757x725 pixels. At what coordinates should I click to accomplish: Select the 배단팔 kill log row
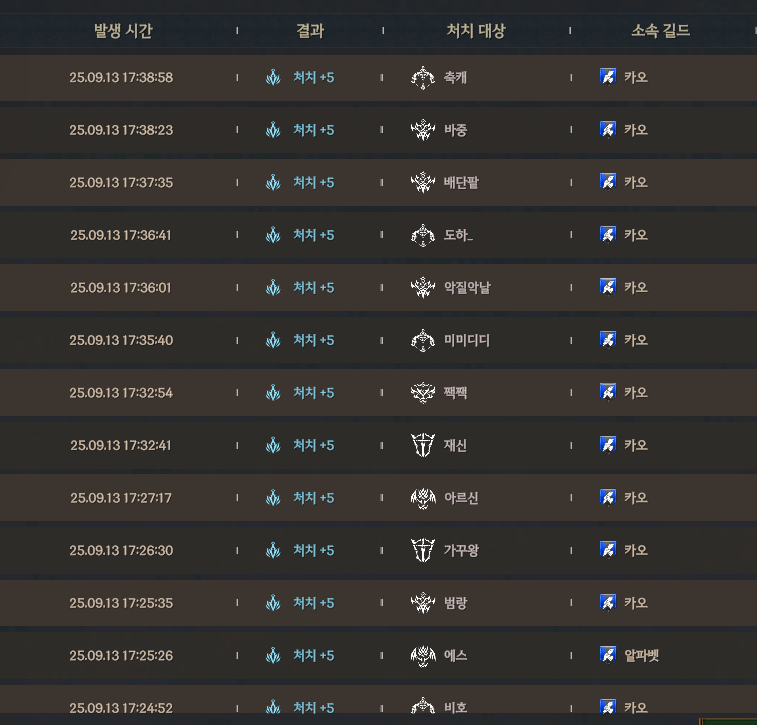pyautogui.click(x=378, y=182)
